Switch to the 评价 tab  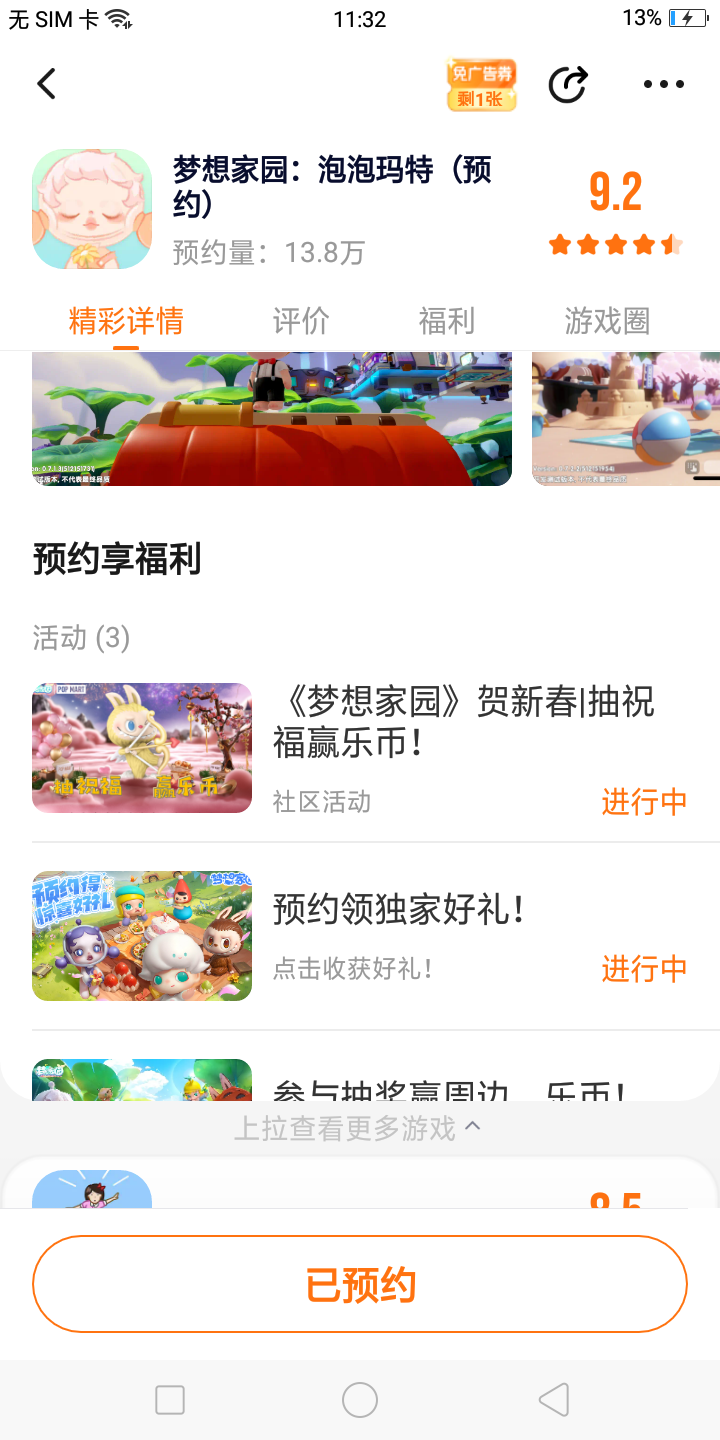301,321
